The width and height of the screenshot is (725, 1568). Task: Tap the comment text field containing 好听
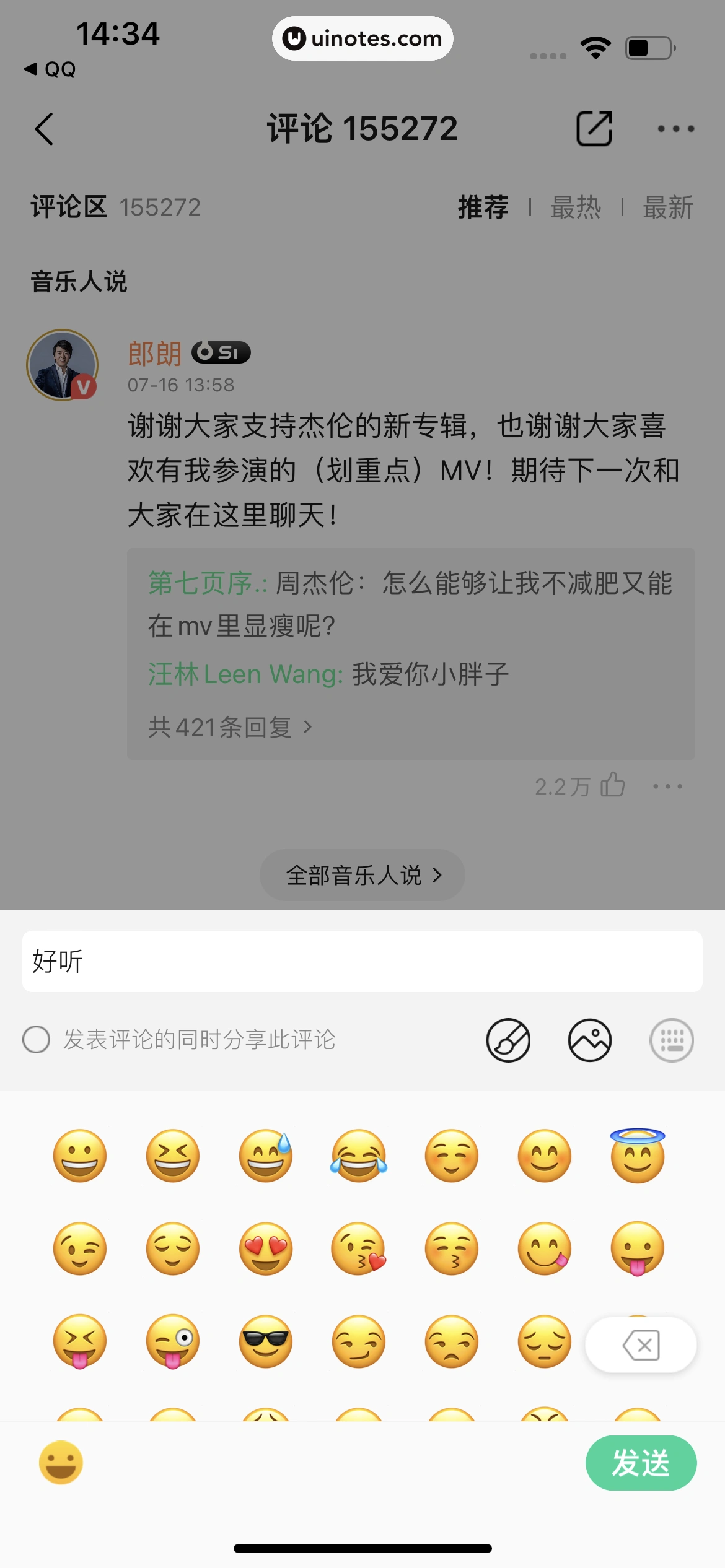pos(362,961)
